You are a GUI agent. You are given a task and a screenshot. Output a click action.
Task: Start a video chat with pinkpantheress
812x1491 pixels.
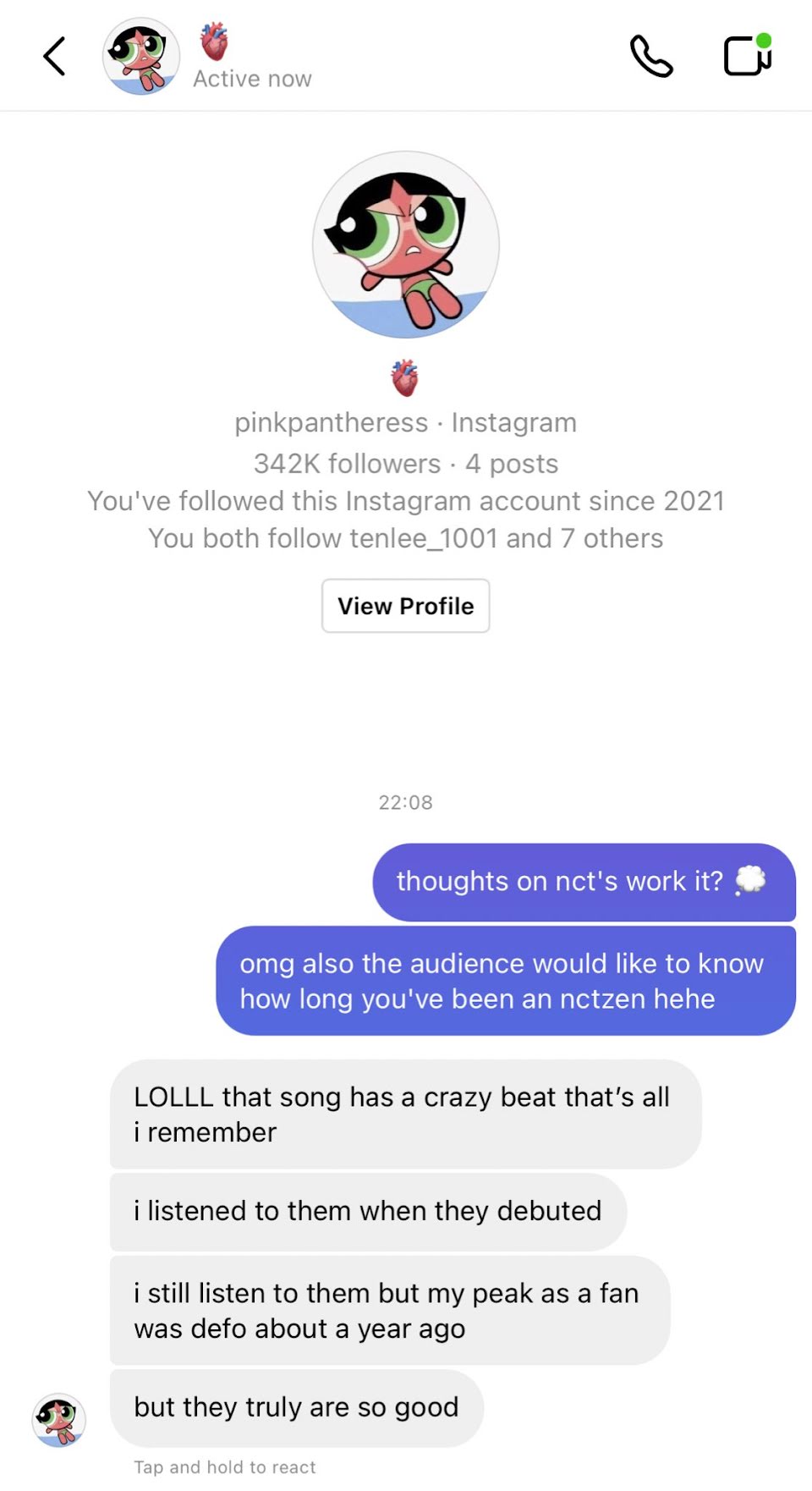coord(748,56)
